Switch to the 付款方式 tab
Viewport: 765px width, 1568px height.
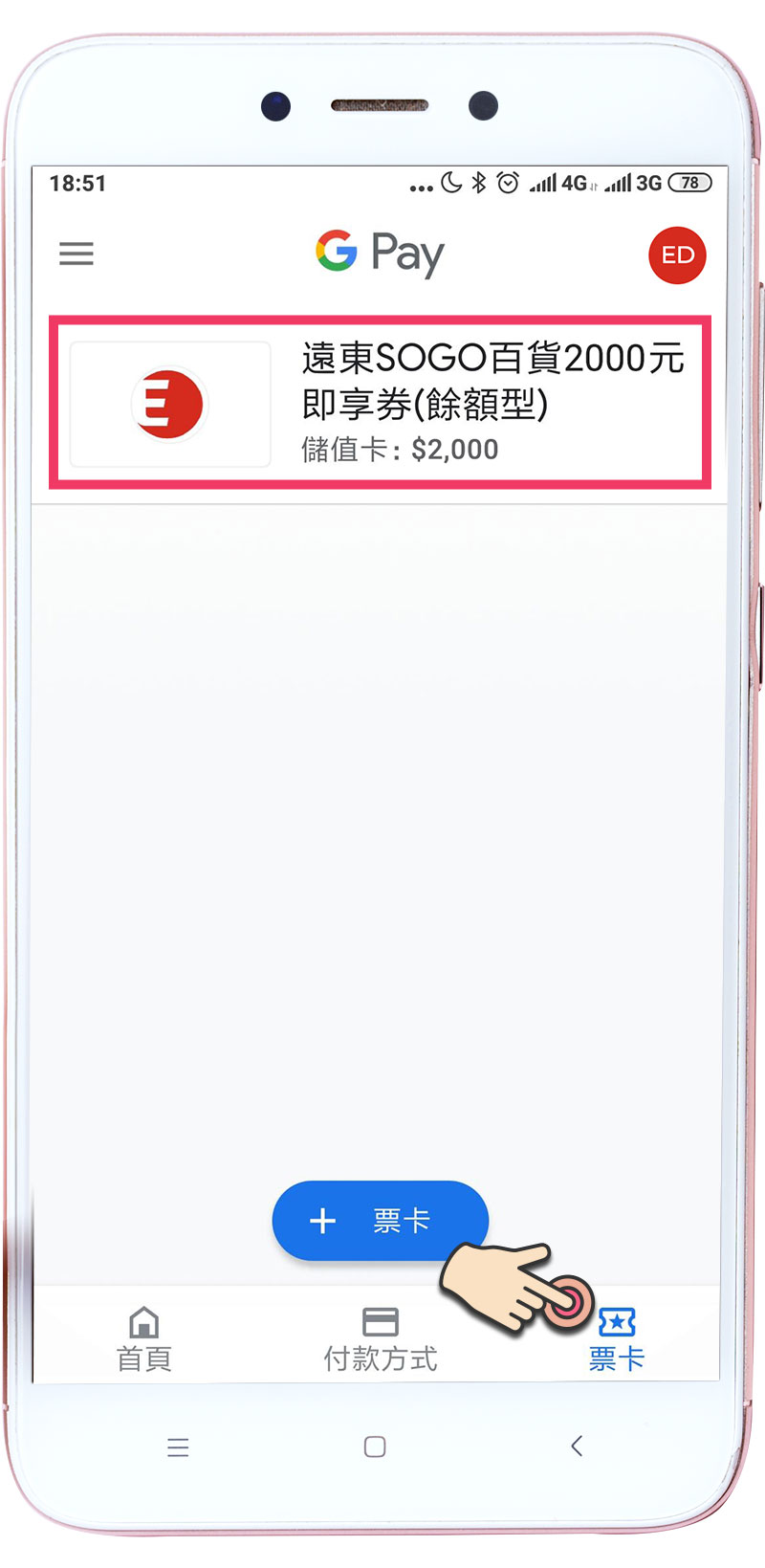[x=380, y=1338]
